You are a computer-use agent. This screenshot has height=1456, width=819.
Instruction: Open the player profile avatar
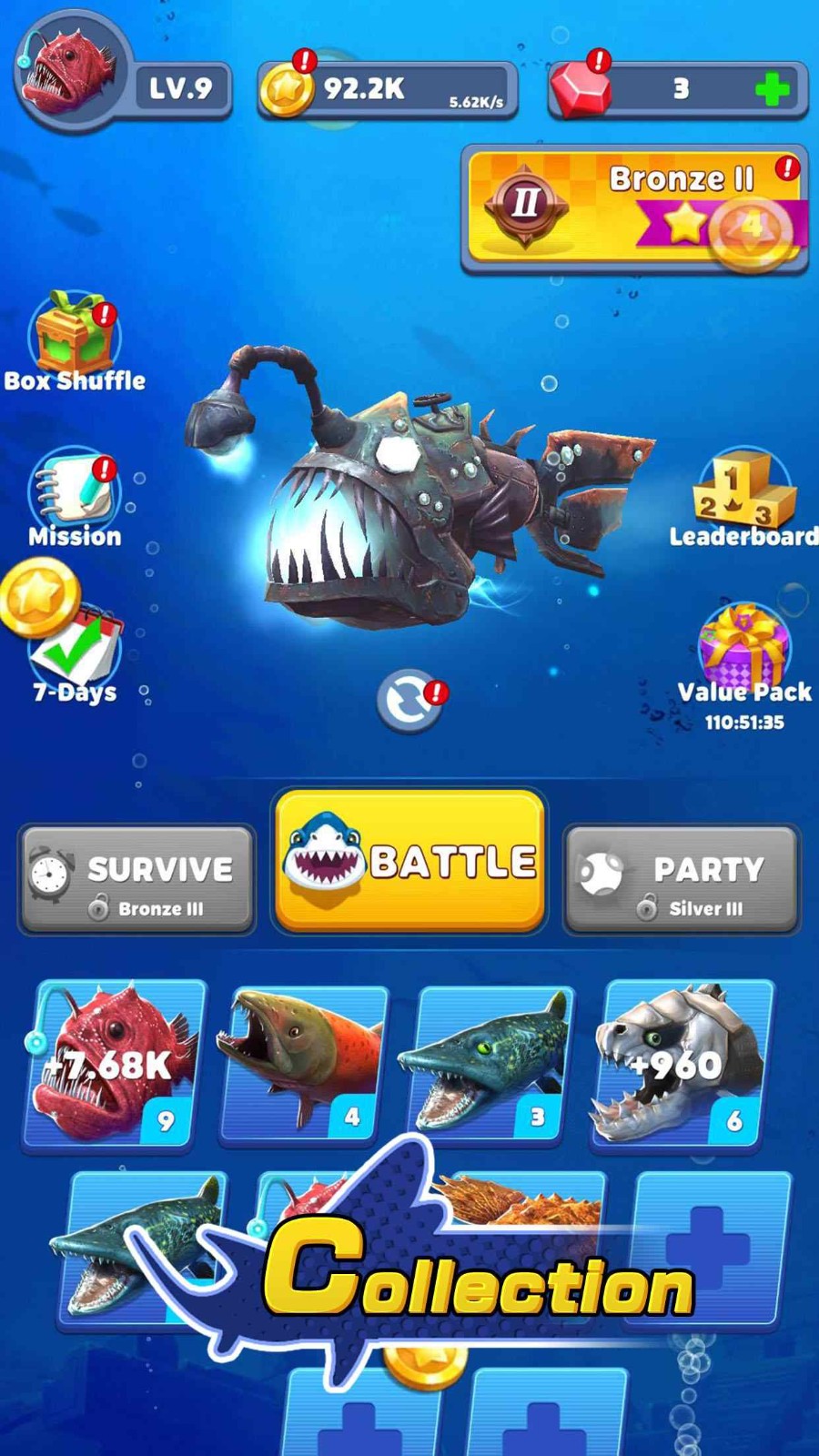tap(71, 73)
